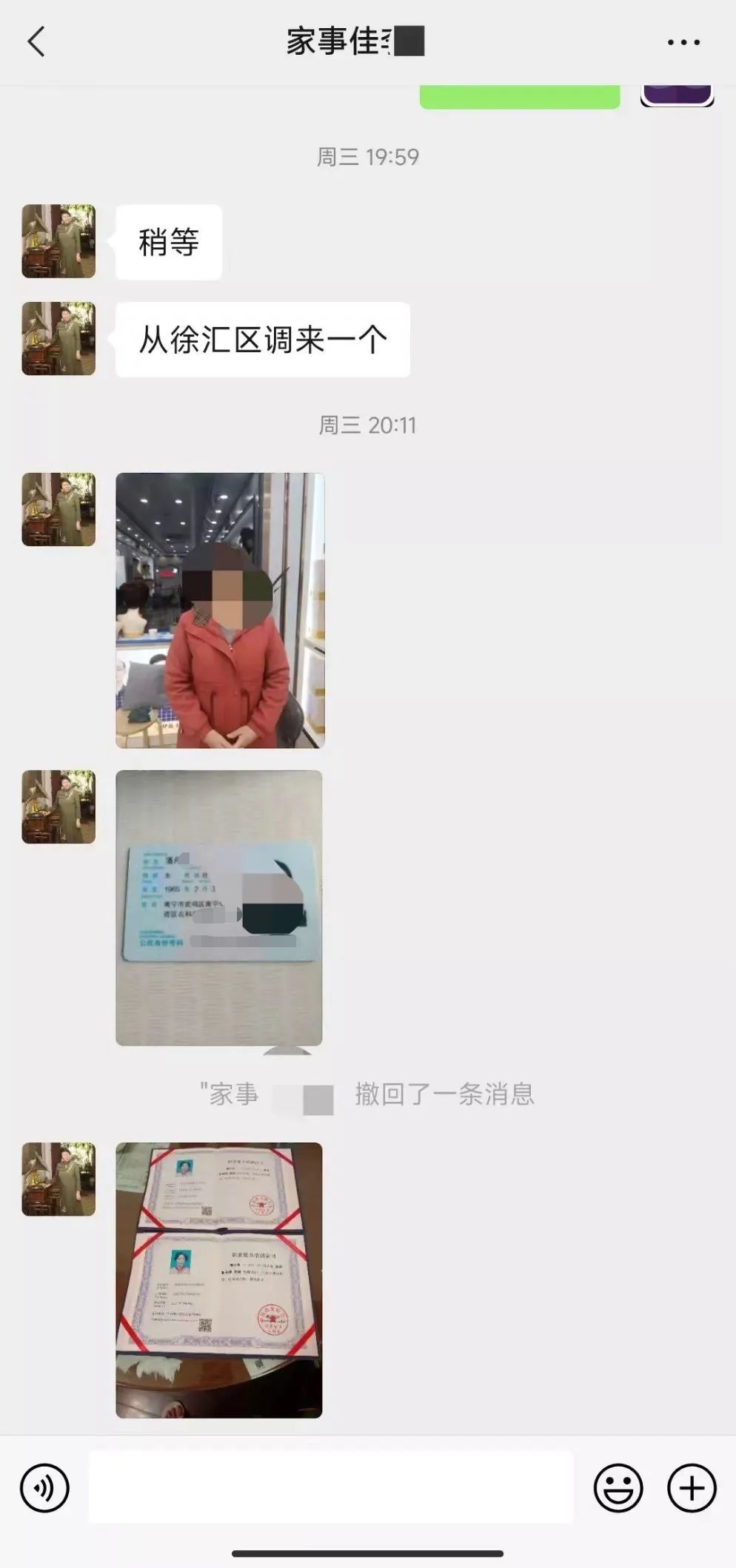Open the emoji picker
Viewport: 736px width, 1568px height.
[x=618, y=1487]
